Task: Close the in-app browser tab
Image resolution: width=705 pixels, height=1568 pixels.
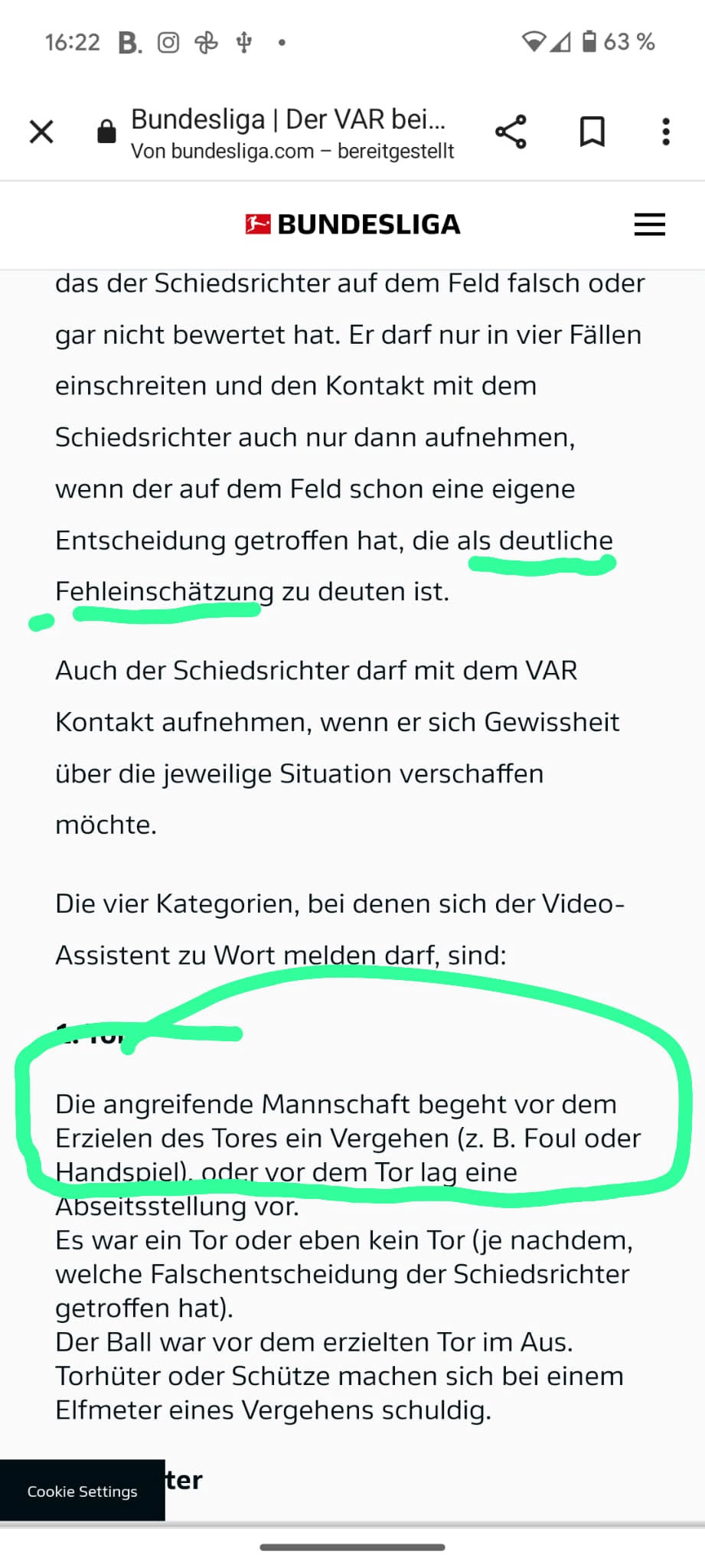Action: [x=41, y=132]
